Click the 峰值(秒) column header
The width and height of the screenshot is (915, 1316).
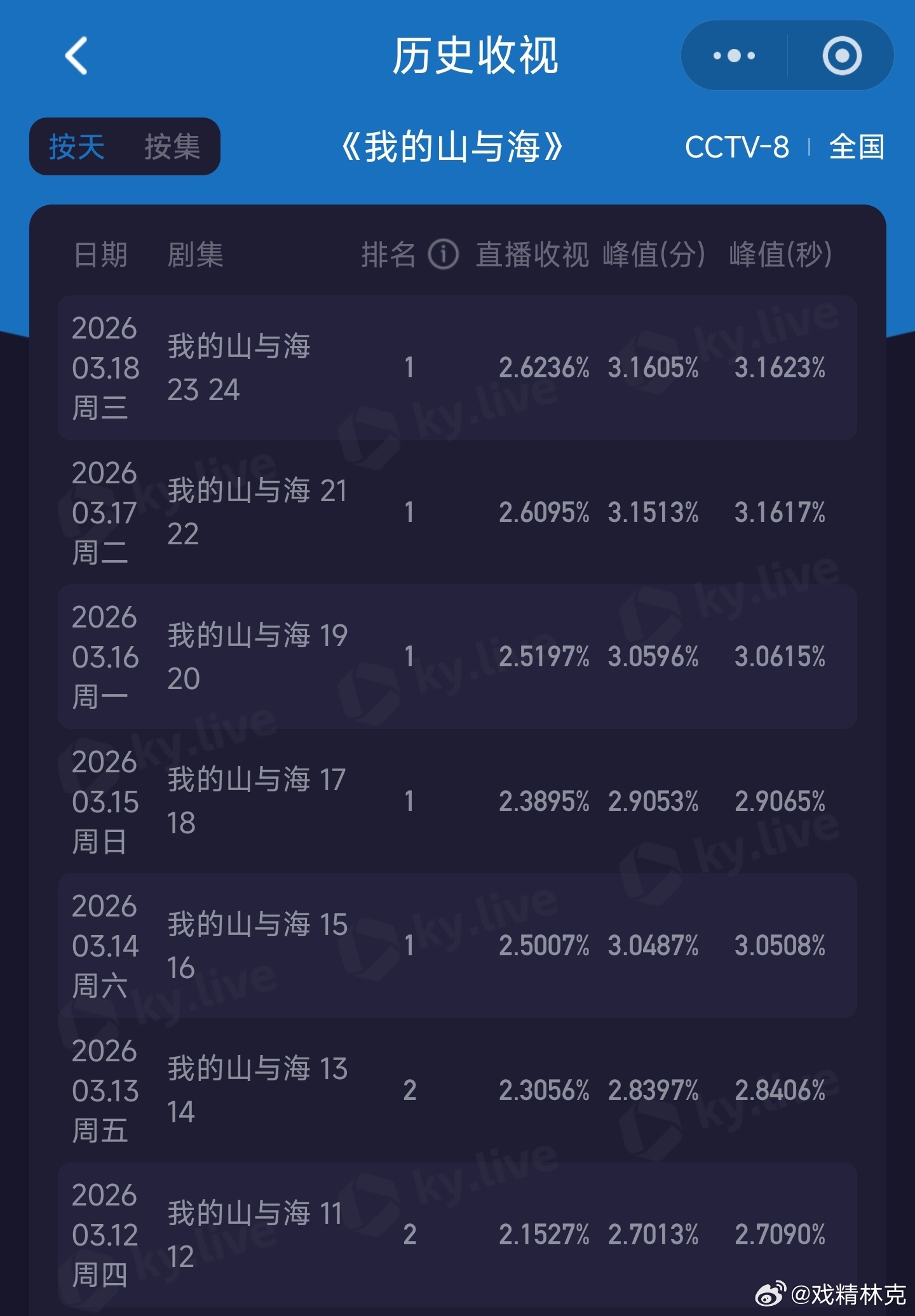click(x=782, y=254)
